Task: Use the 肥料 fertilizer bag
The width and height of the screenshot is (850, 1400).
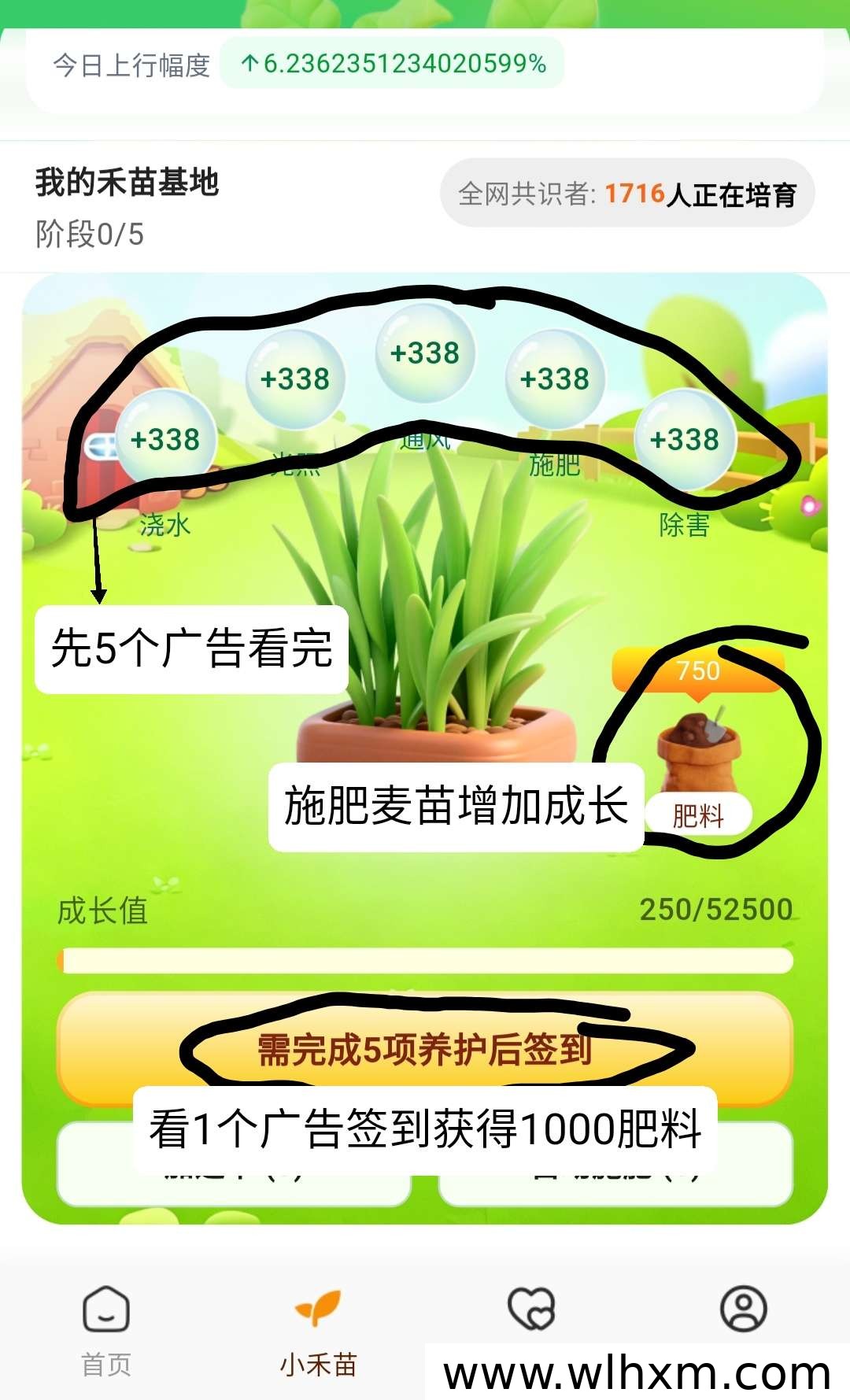Action: coord(699,755)
